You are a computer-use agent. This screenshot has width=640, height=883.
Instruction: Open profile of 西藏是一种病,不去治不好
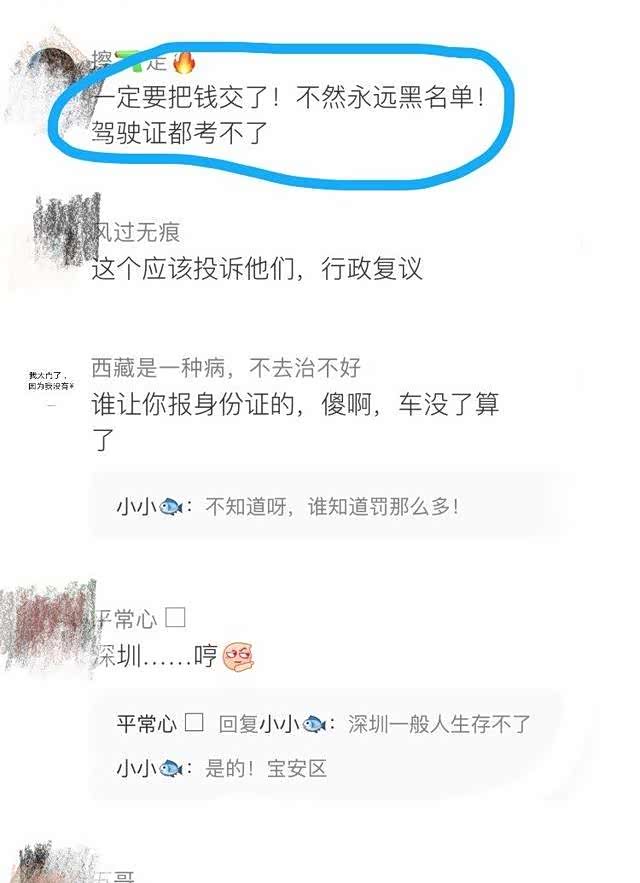(x=225, y=369)
